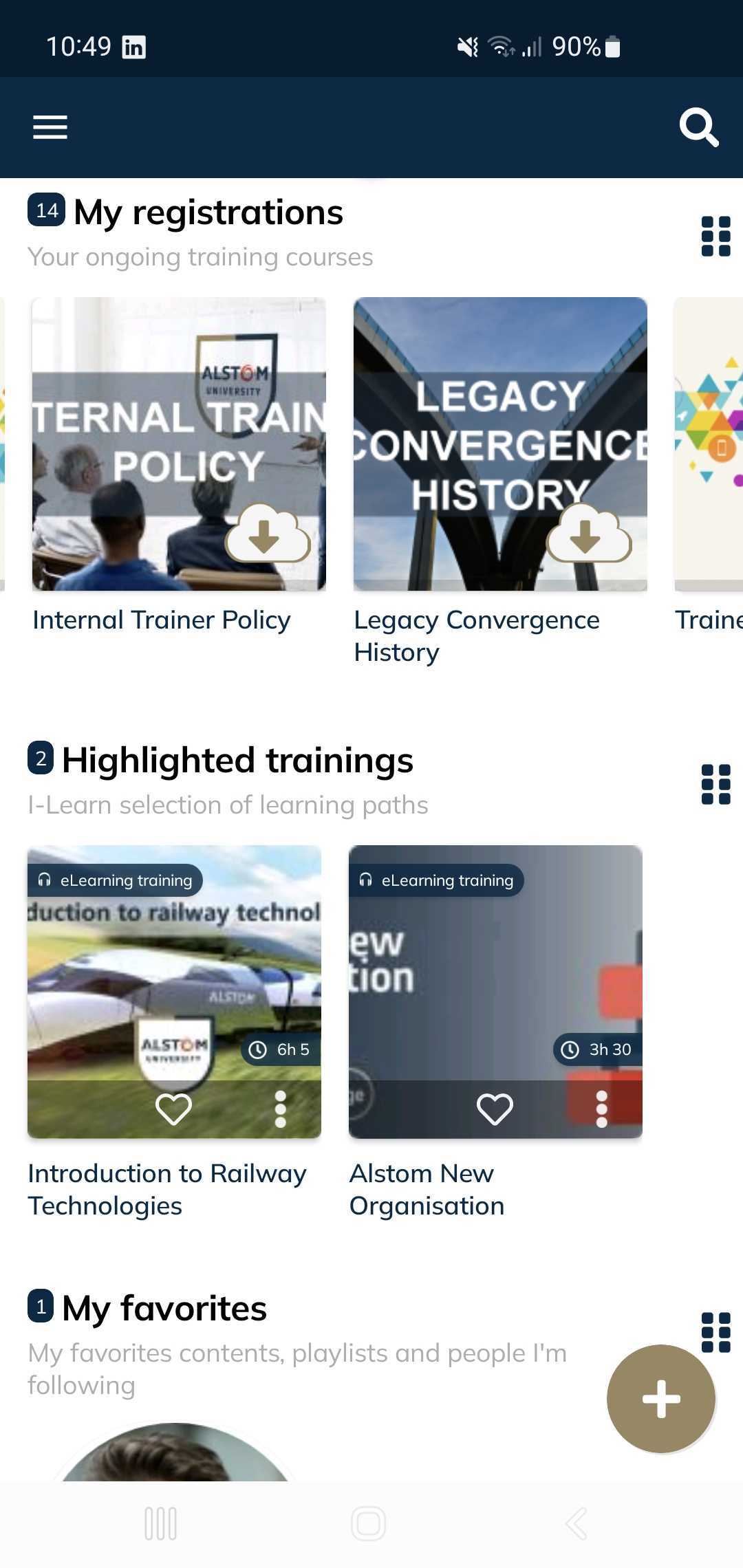Image resolution: width=743 pixels, height=1568 pixels.
Task: Select the My registrations section header
Action: [x=206, y=212]
